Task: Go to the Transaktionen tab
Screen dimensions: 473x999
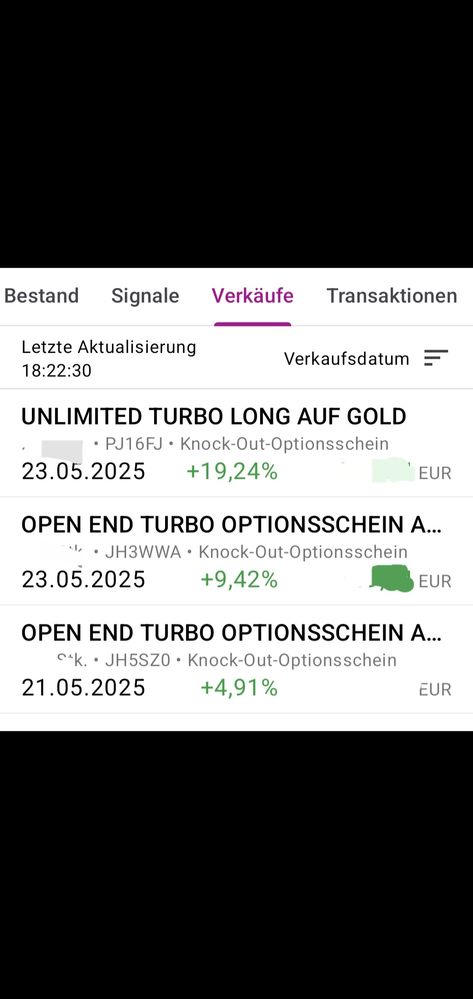Action: tap(391, 296)
